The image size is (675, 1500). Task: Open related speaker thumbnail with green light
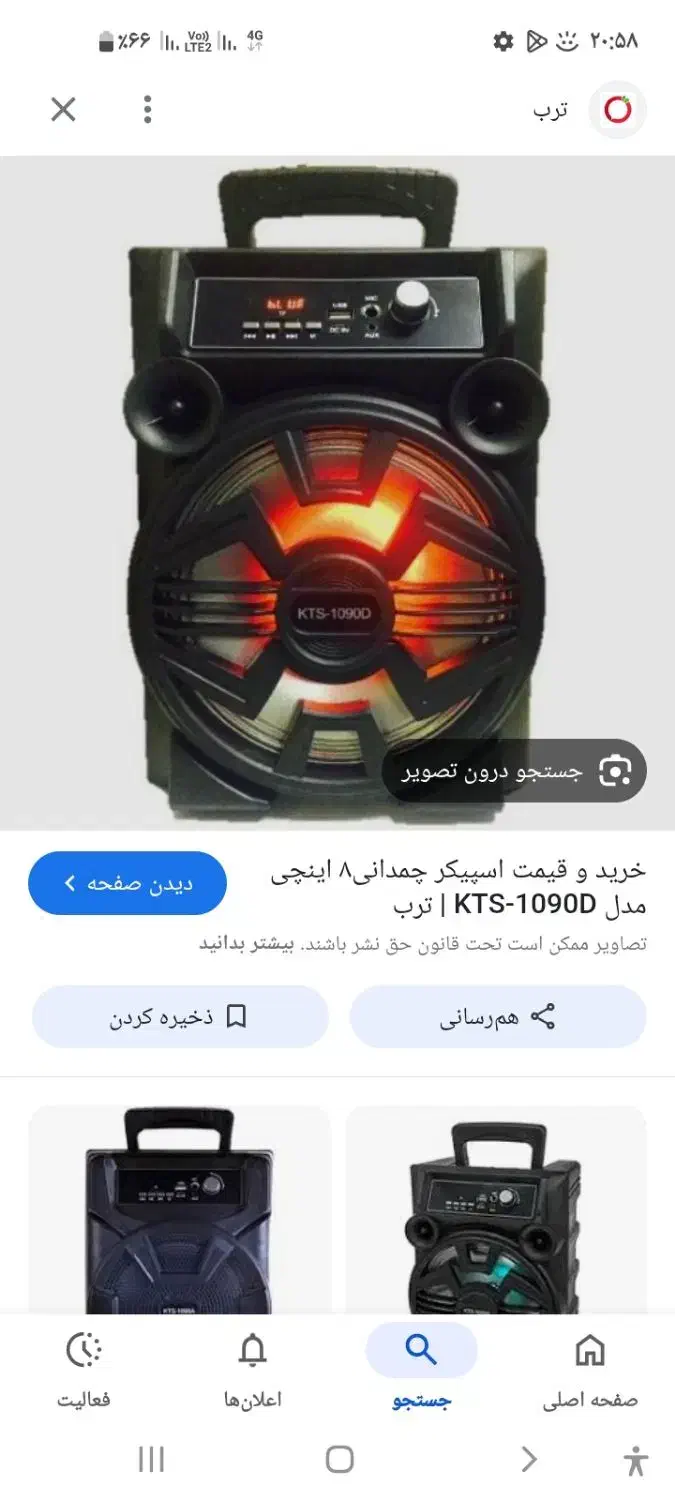point(497,1210)
